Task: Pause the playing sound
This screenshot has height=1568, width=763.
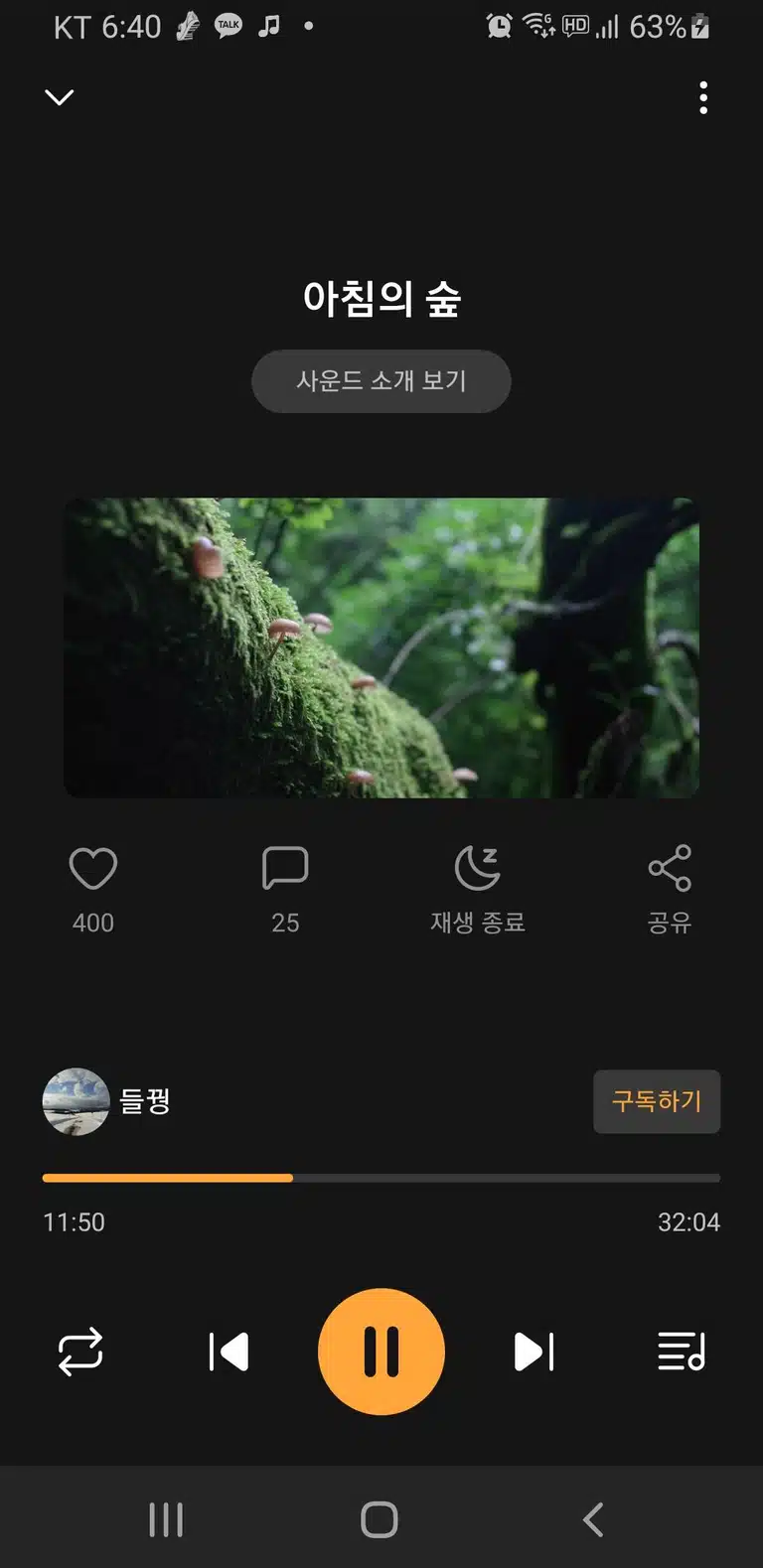Action: click(381, 1352)
